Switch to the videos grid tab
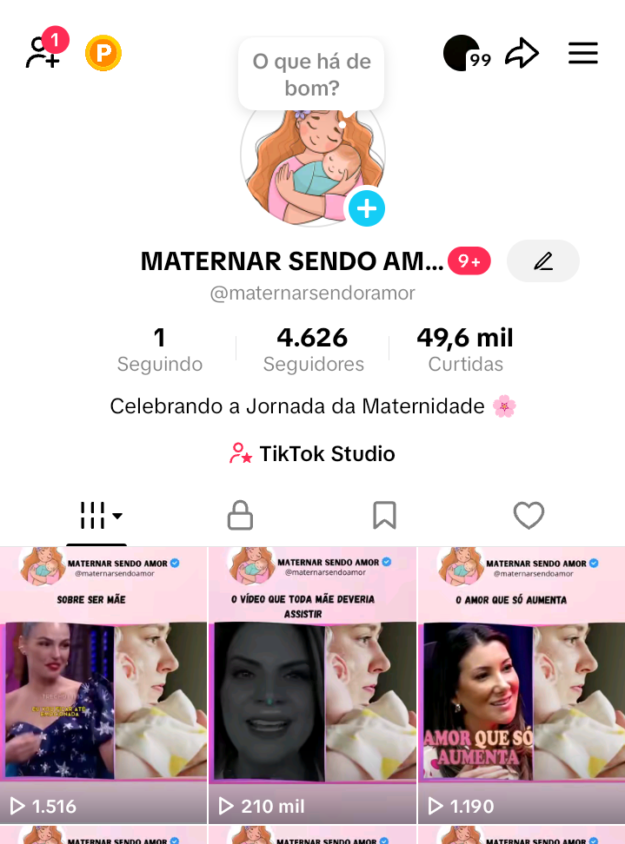This screenshot has width=625, height=844. (x=99, y=516)
